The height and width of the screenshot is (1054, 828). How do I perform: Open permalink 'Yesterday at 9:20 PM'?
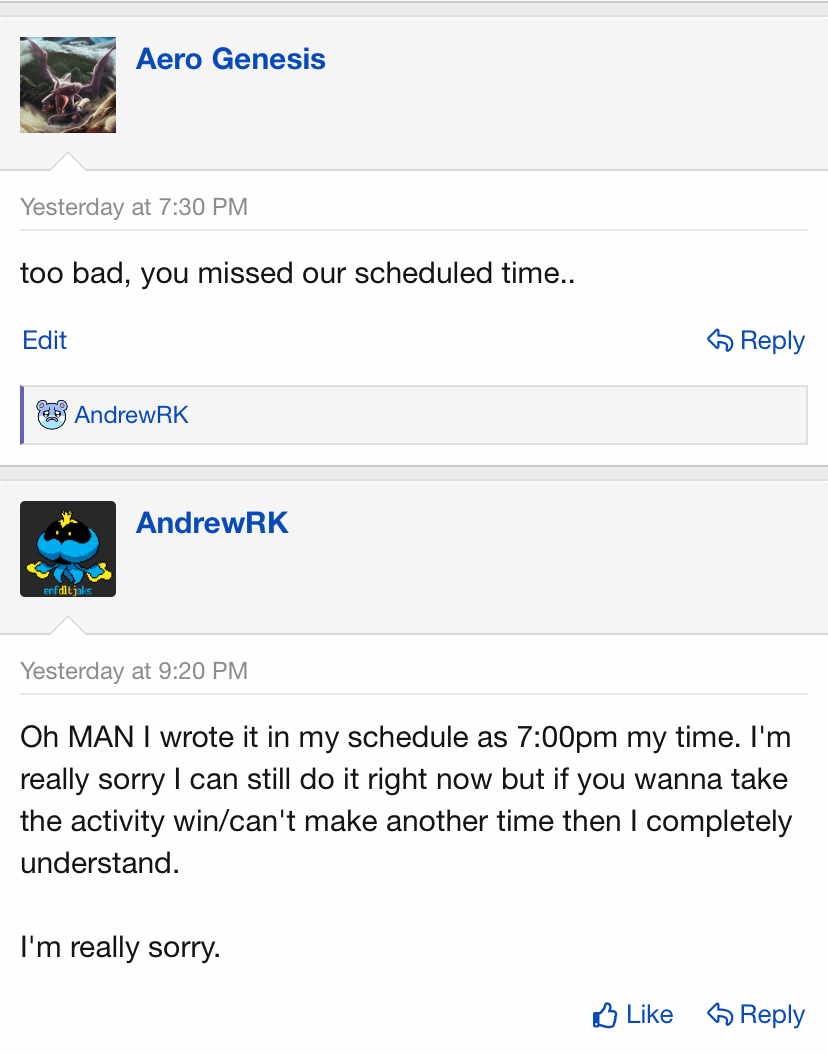point(134,671)
